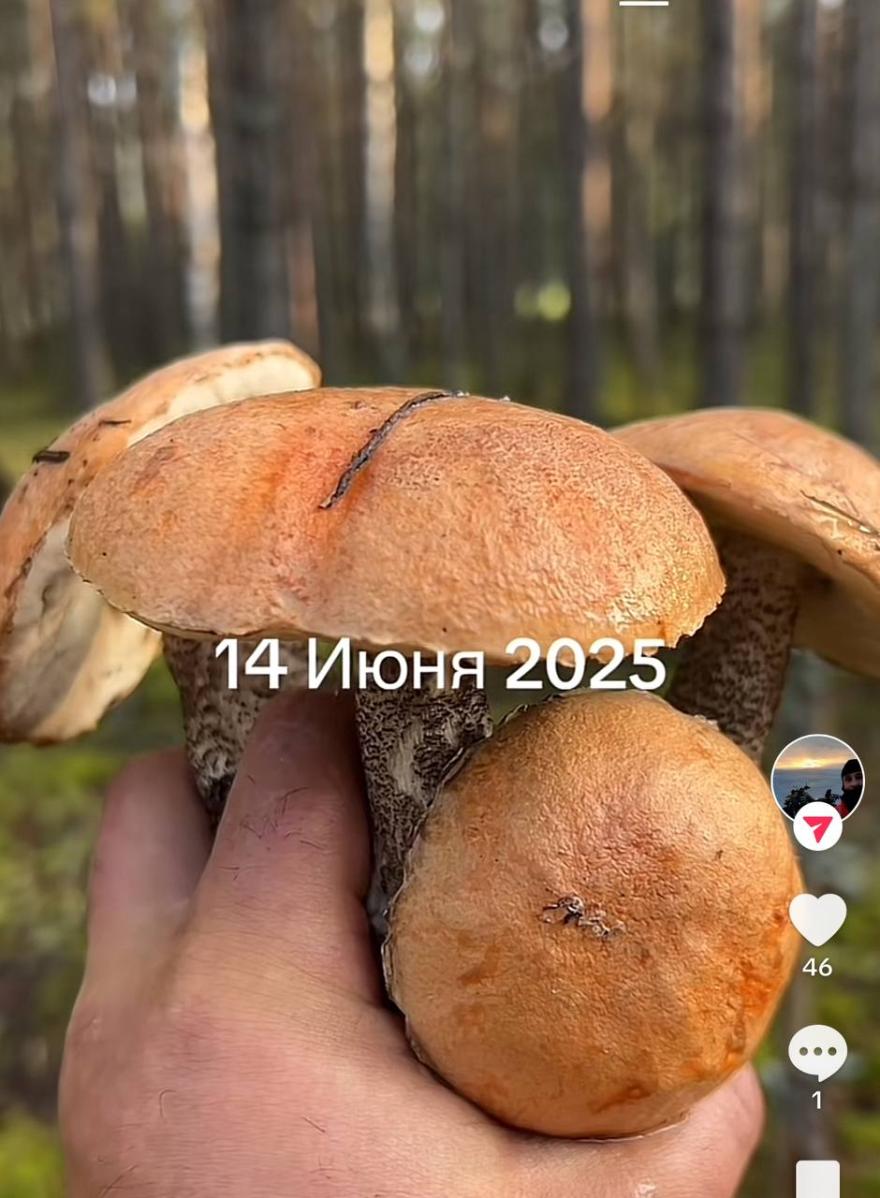Viewport: 880px width, 1198px height.
Task: Like this mushroom video
Action: [817, 919]
